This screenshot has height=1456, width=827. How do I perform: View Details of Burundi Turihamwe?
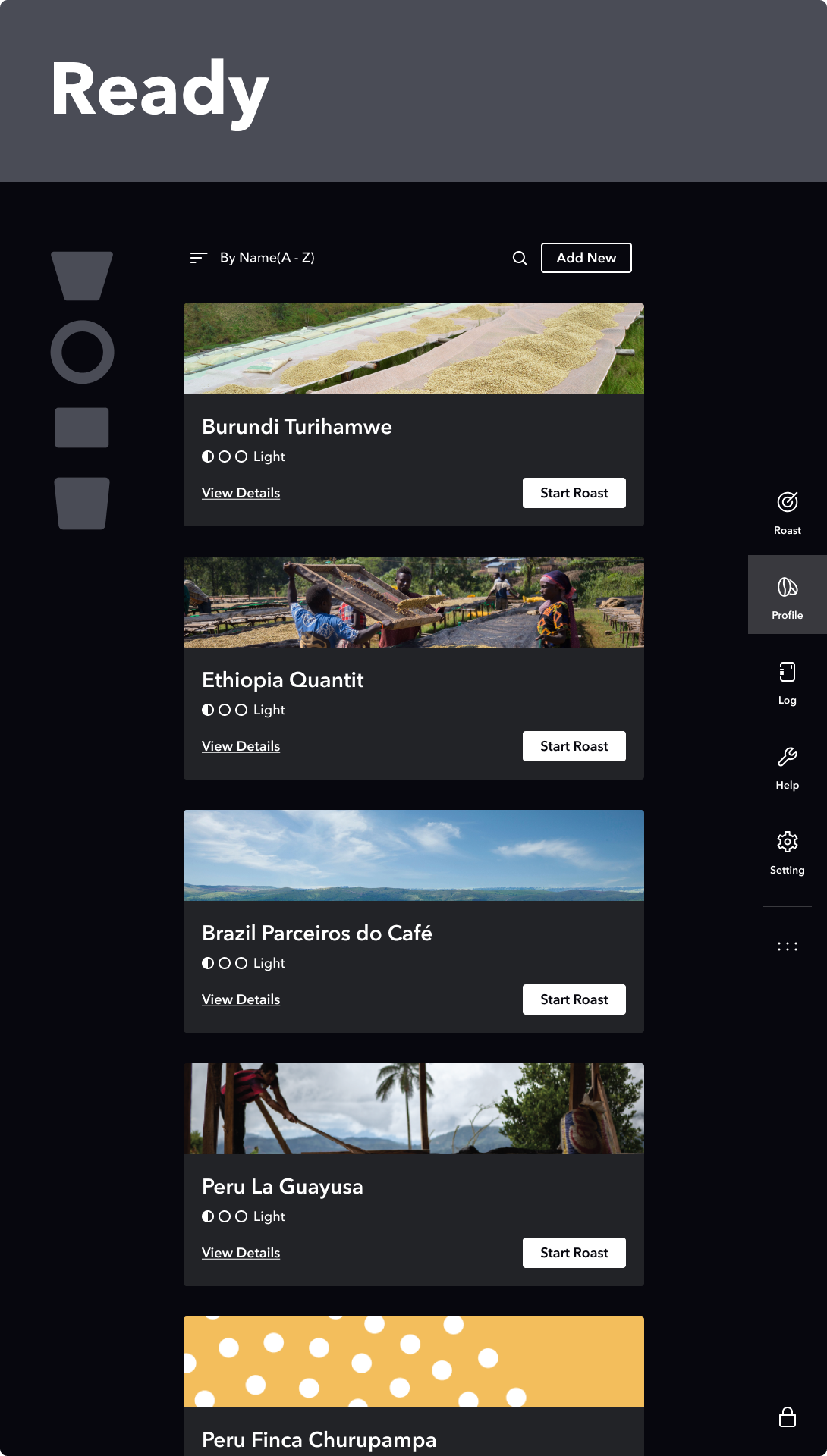[241, 493]
